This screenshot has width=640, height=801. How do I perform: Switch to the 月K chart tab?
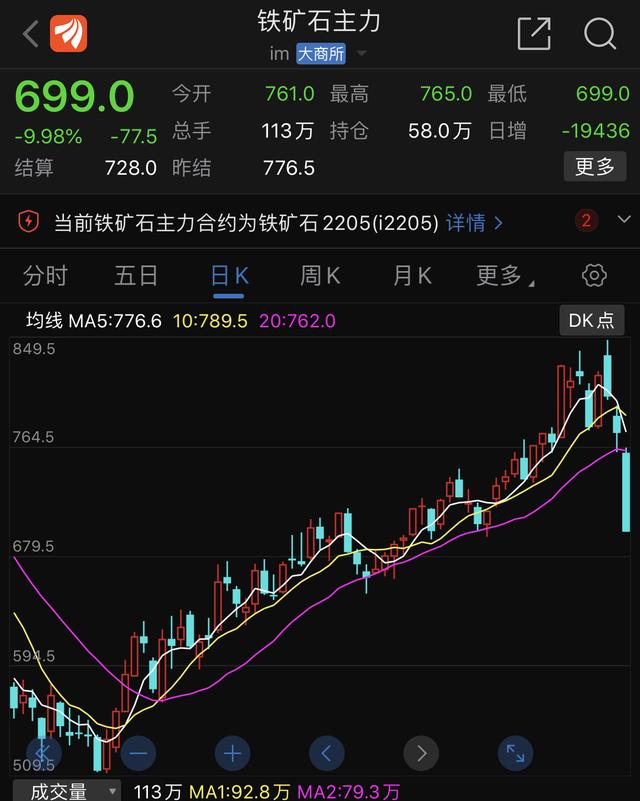click(412, 275)
